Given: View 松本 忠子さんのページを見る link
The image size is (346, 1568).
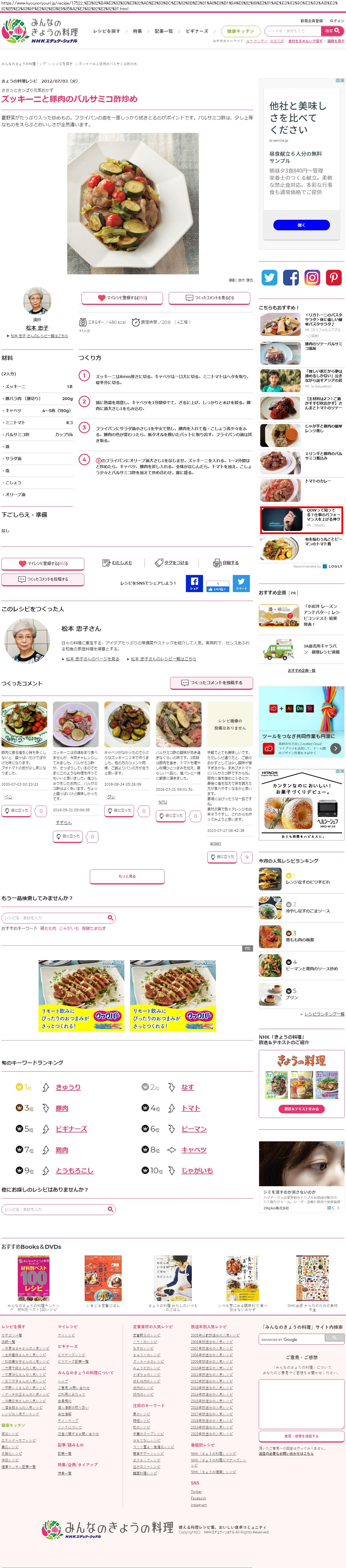Looking at the screenshot, I should pyautogui.click(x=92, y=659).
